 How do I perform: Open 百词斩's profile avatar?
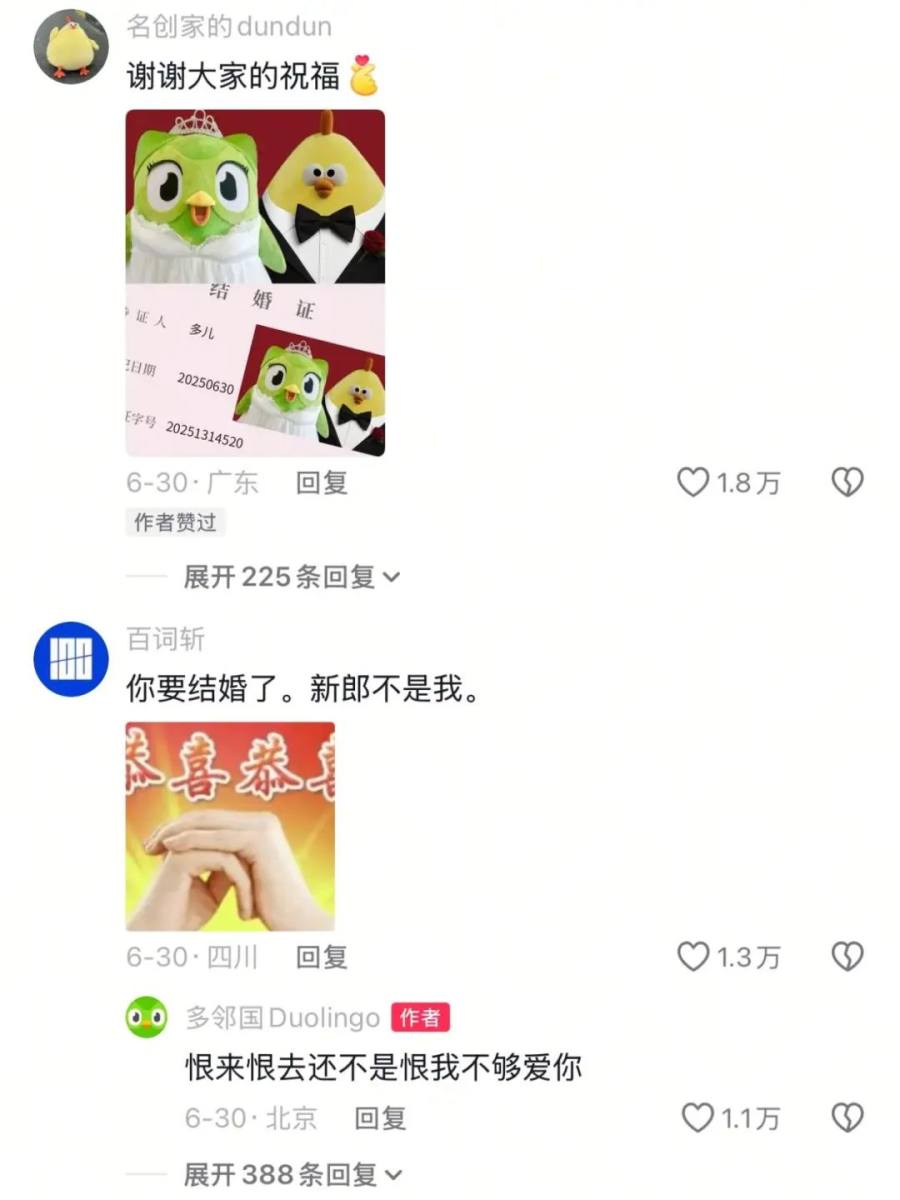point(71,658)
